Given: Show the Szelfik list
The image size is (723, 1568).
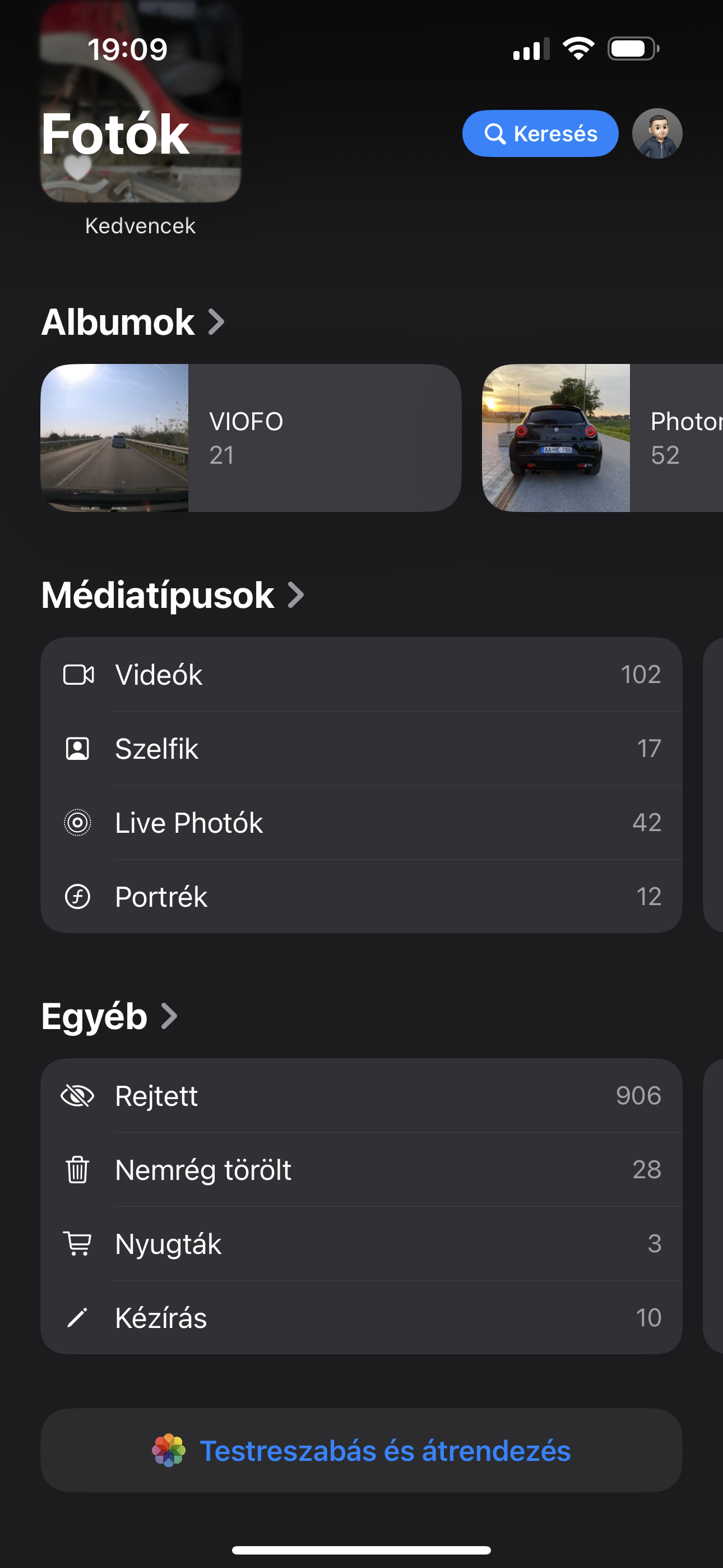Looking at the screenshot, I should click(361, 749).
